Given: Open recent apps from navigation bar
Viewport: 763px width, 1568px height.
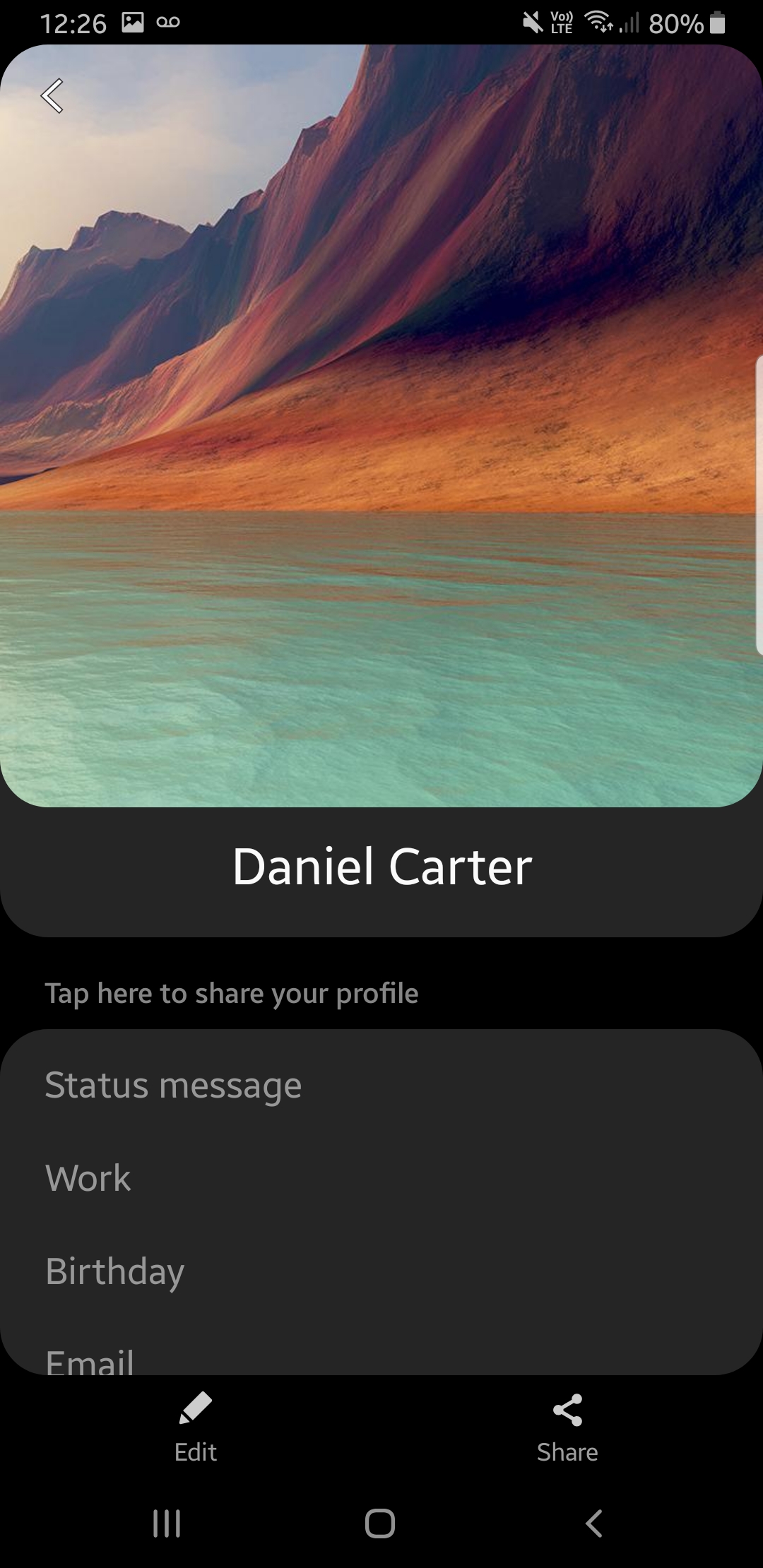Looking at the screenshot, I should (167, 1524).
